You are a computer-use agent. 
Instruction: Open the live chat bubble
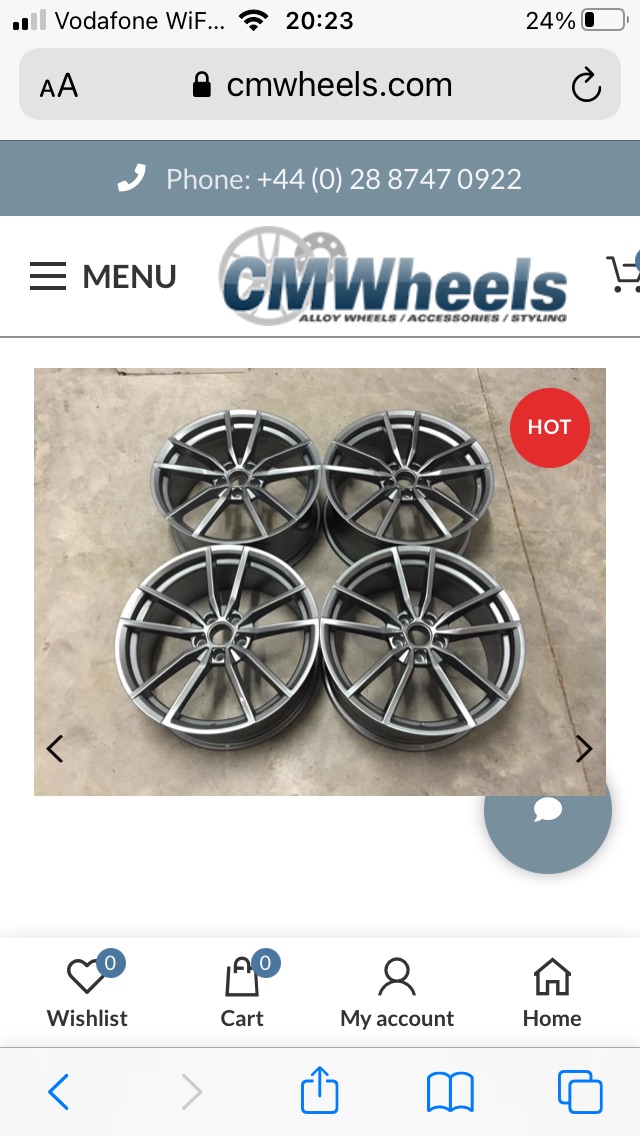(x=548, y=810)
